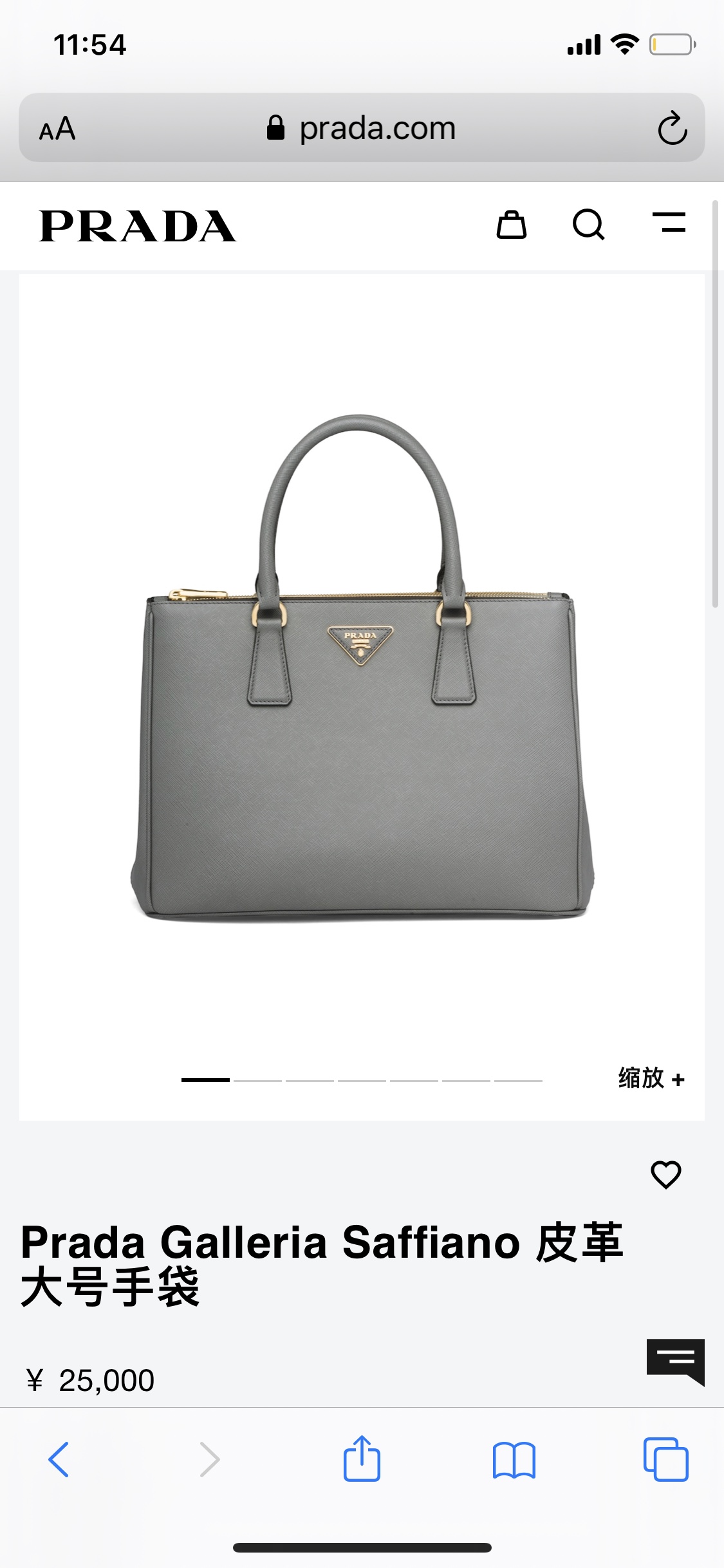Reload the prada.com page

pyautogui.click(x=673, y=128)
